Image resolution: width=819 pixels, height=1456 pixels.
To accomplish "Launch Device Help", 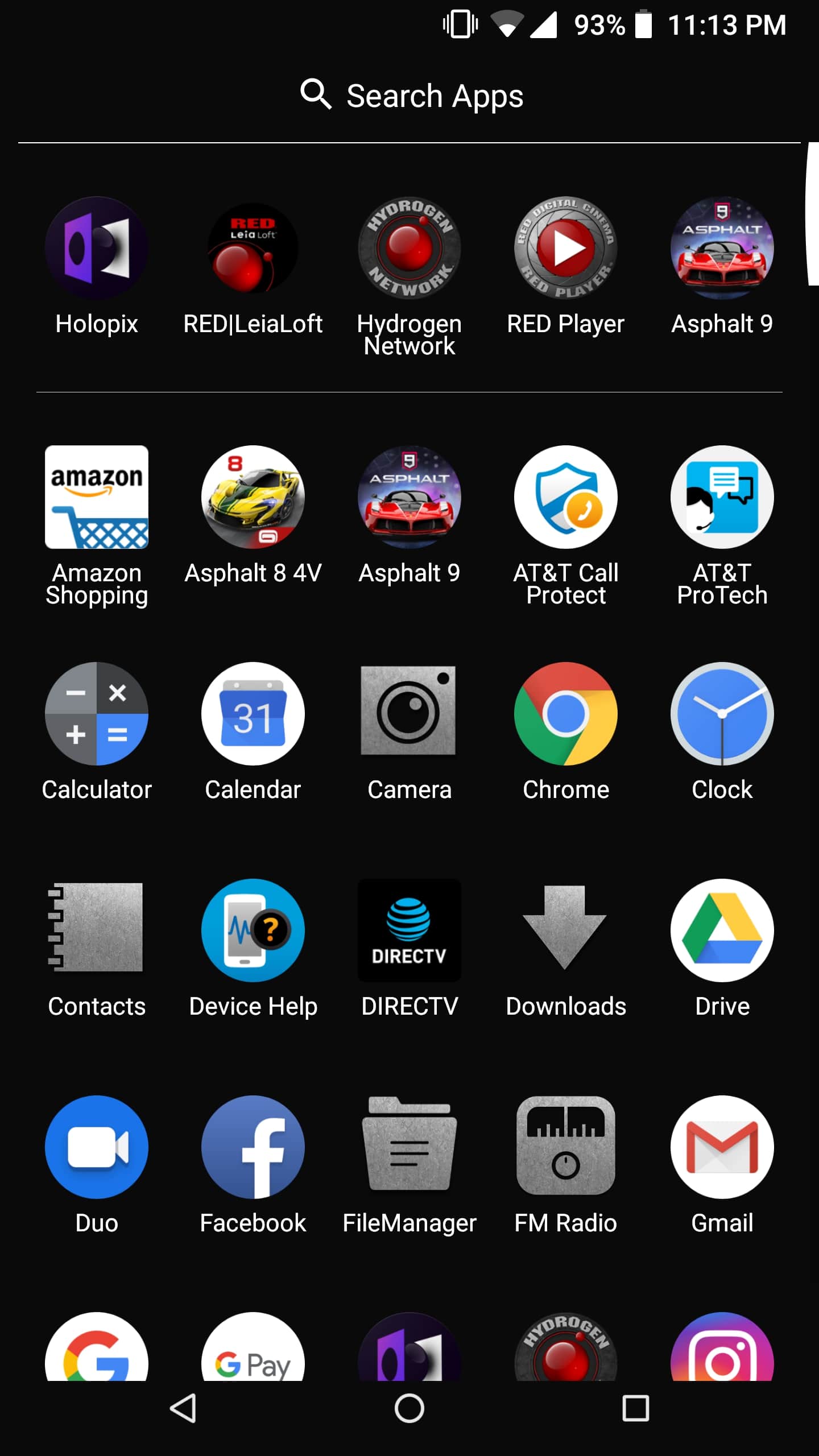I will [x=253, y=930].
